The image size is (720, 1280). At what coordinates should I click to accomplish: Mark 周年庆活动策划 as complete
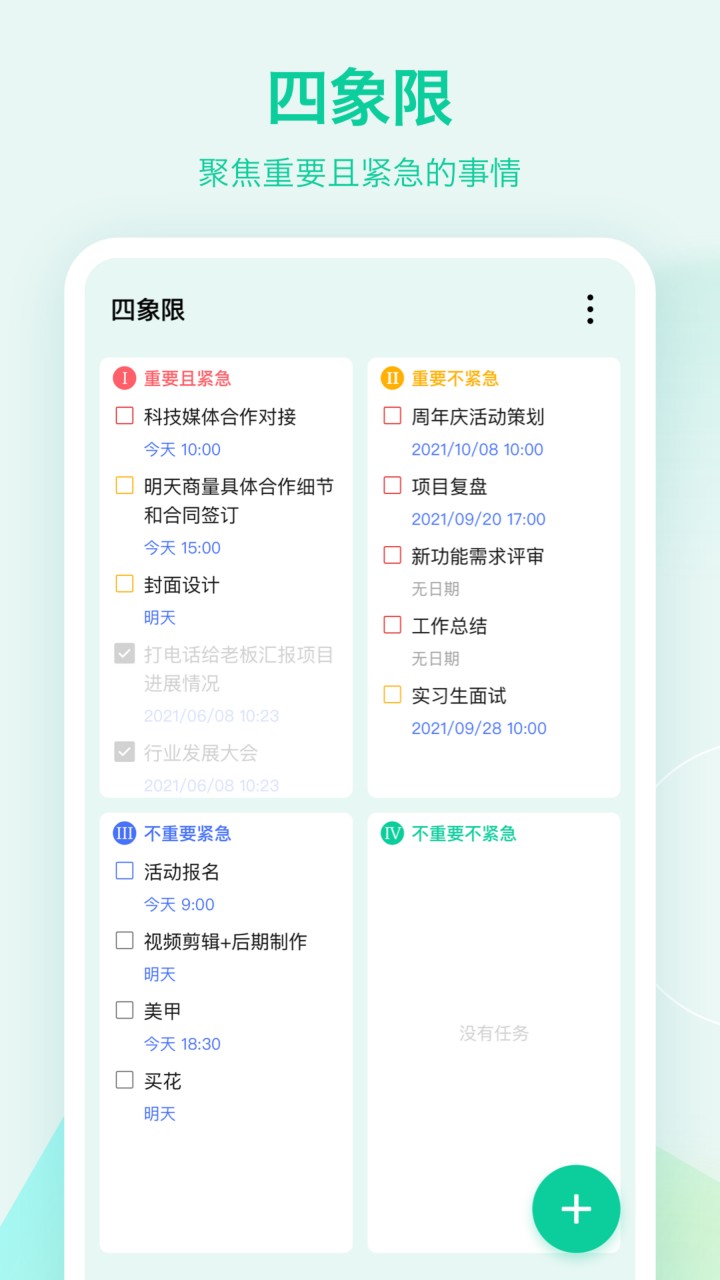(x=392, y=416)
